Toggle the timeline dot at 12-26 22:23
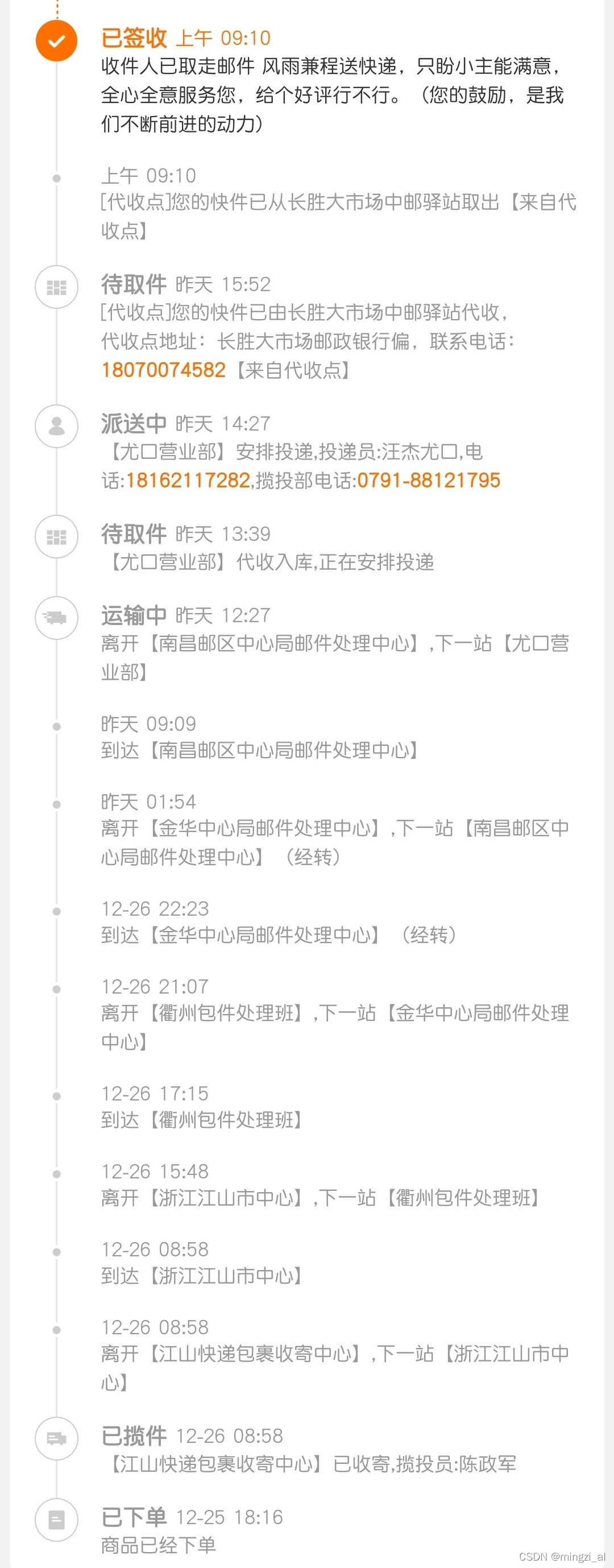614x1568 pixels. [57, 911]
